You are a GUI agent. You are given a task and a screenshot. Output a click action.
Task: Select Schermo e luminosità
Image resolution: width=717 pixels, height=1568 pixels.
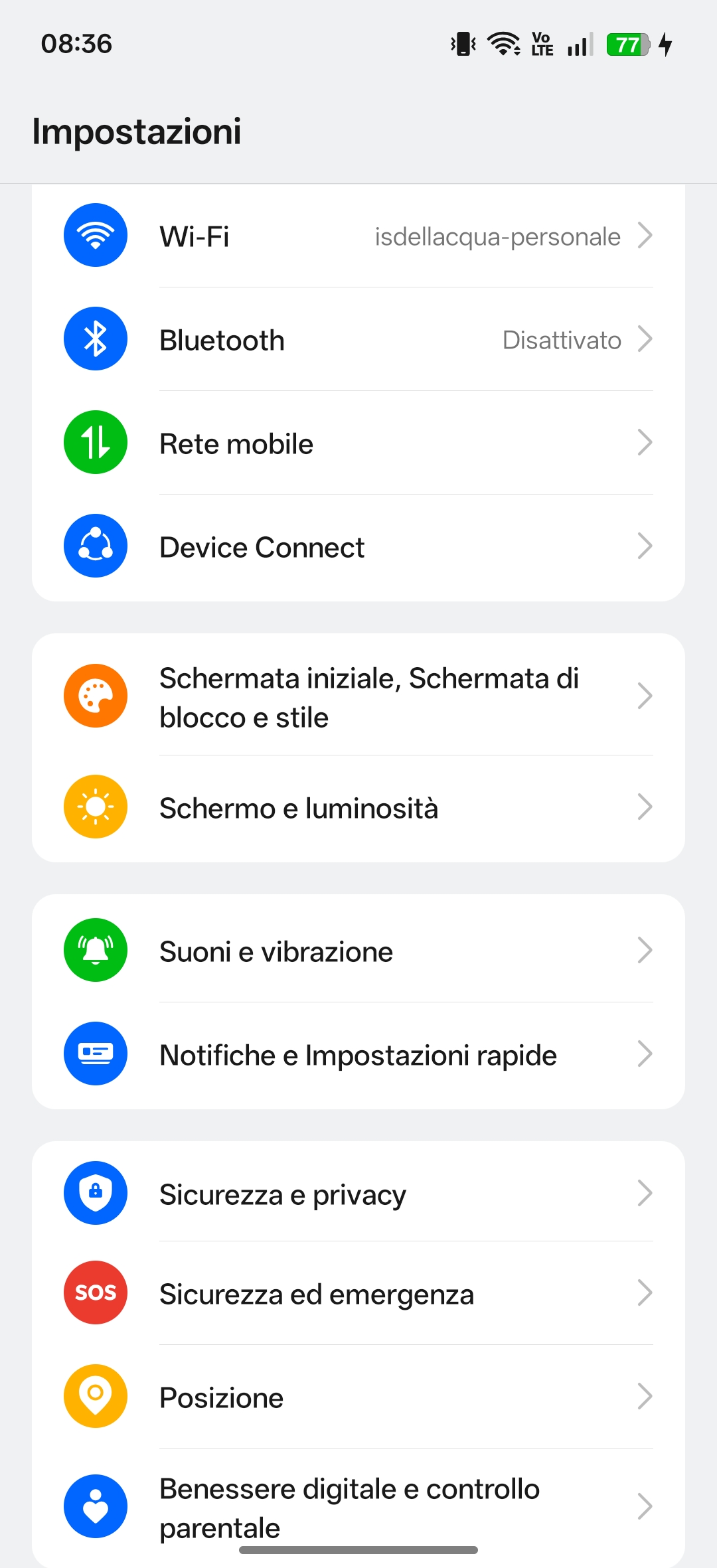358,808
